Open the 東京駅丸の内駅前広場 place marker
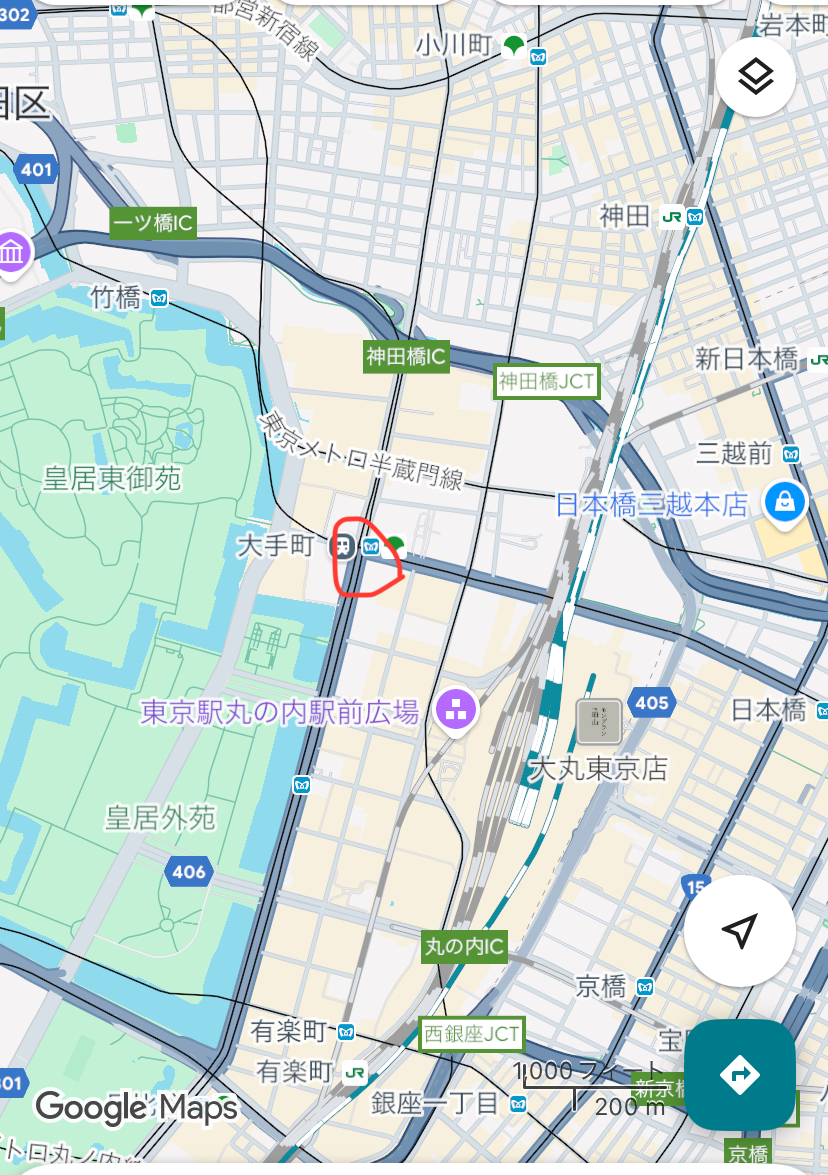The image size is (828, 1175). click(x=457, y=712)
